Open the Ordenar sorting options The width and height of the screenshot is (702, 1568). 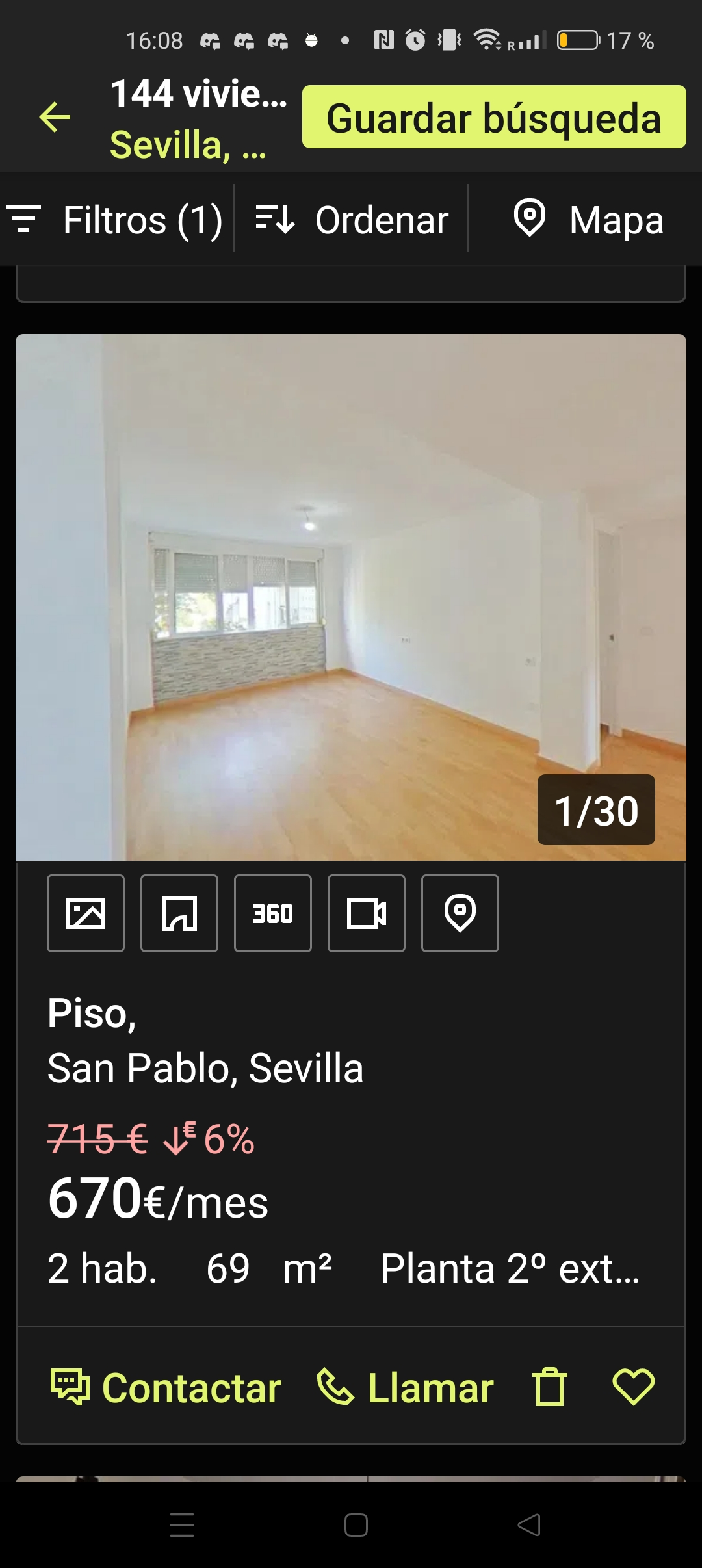(352, 219)
